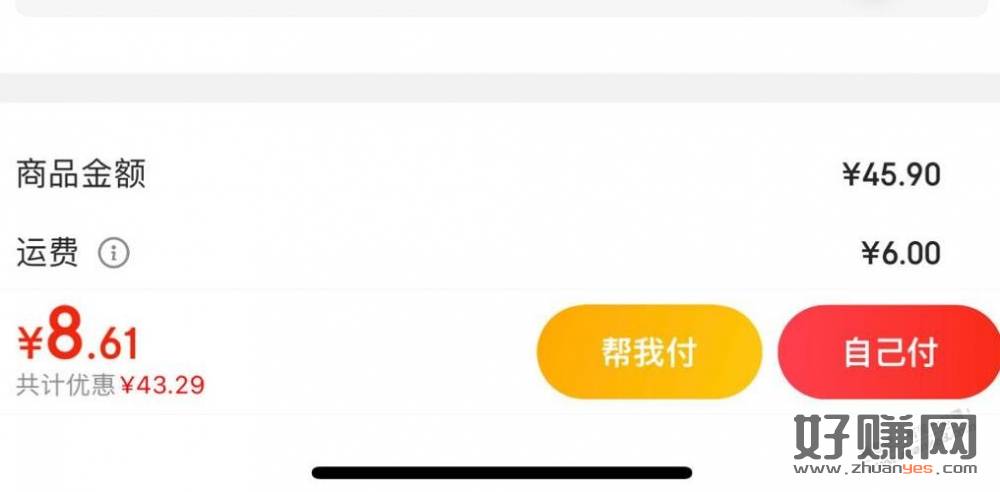Open the 运费 info icon

click(114, 254)
